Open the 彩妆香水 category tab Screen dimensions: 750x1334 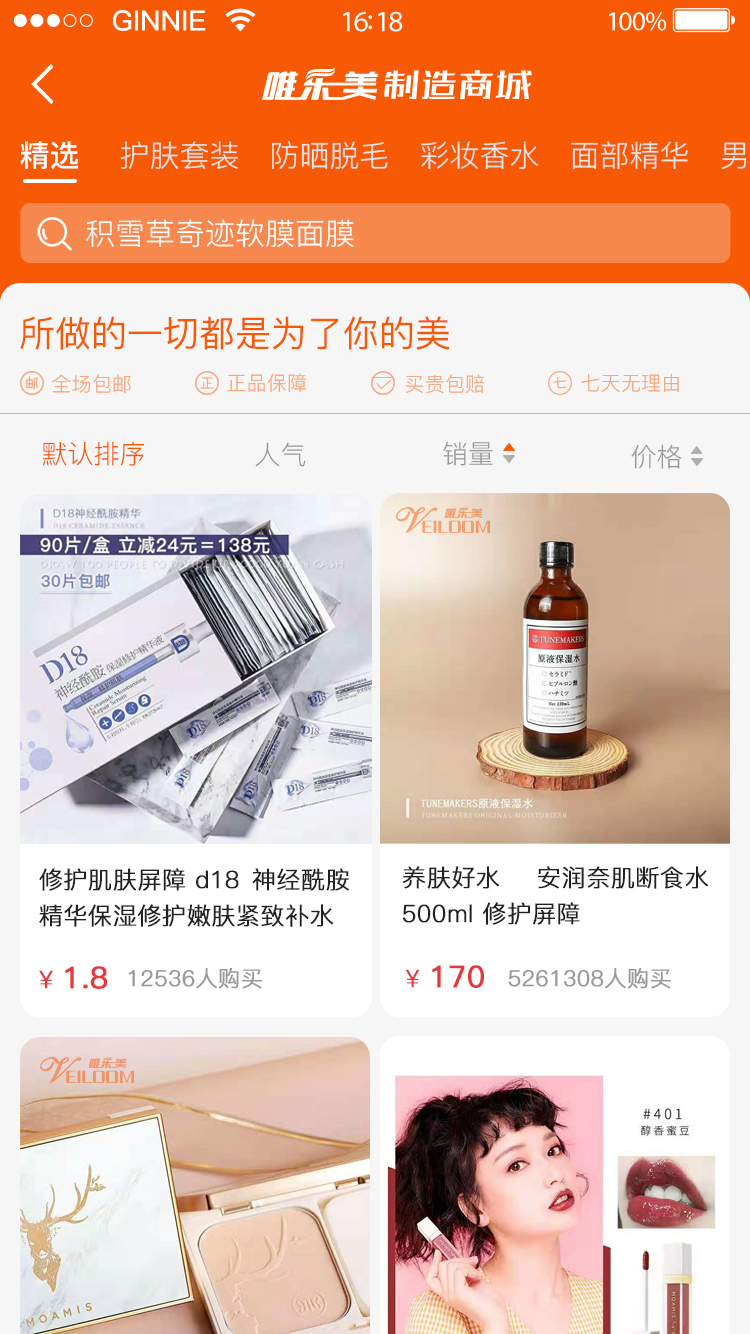479,157
